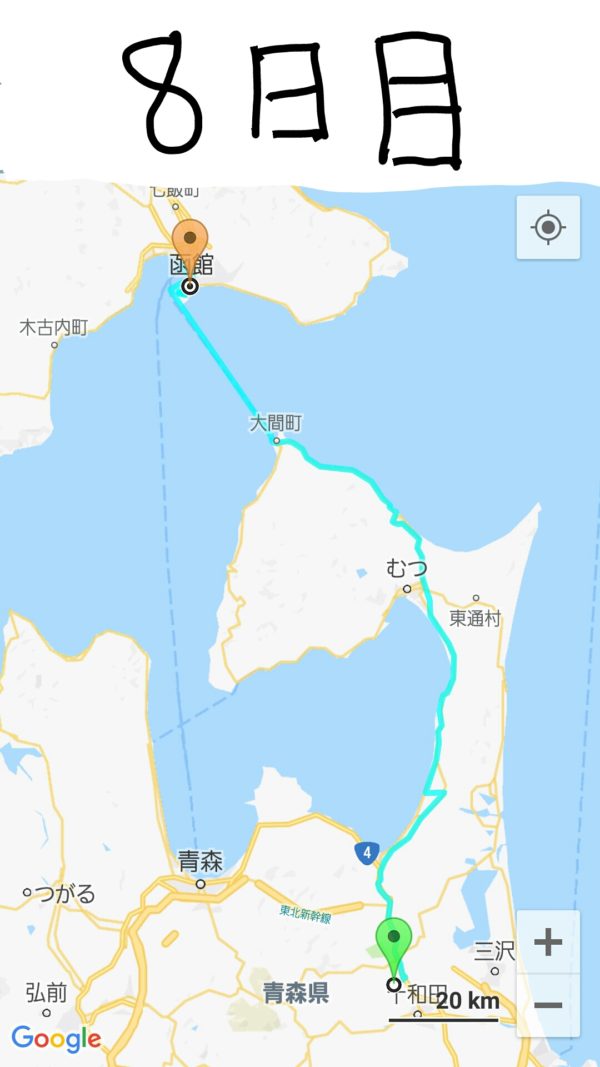Zoom in with the plus button
Viewport: 600px width, 1067px height.
coord(548,942)
